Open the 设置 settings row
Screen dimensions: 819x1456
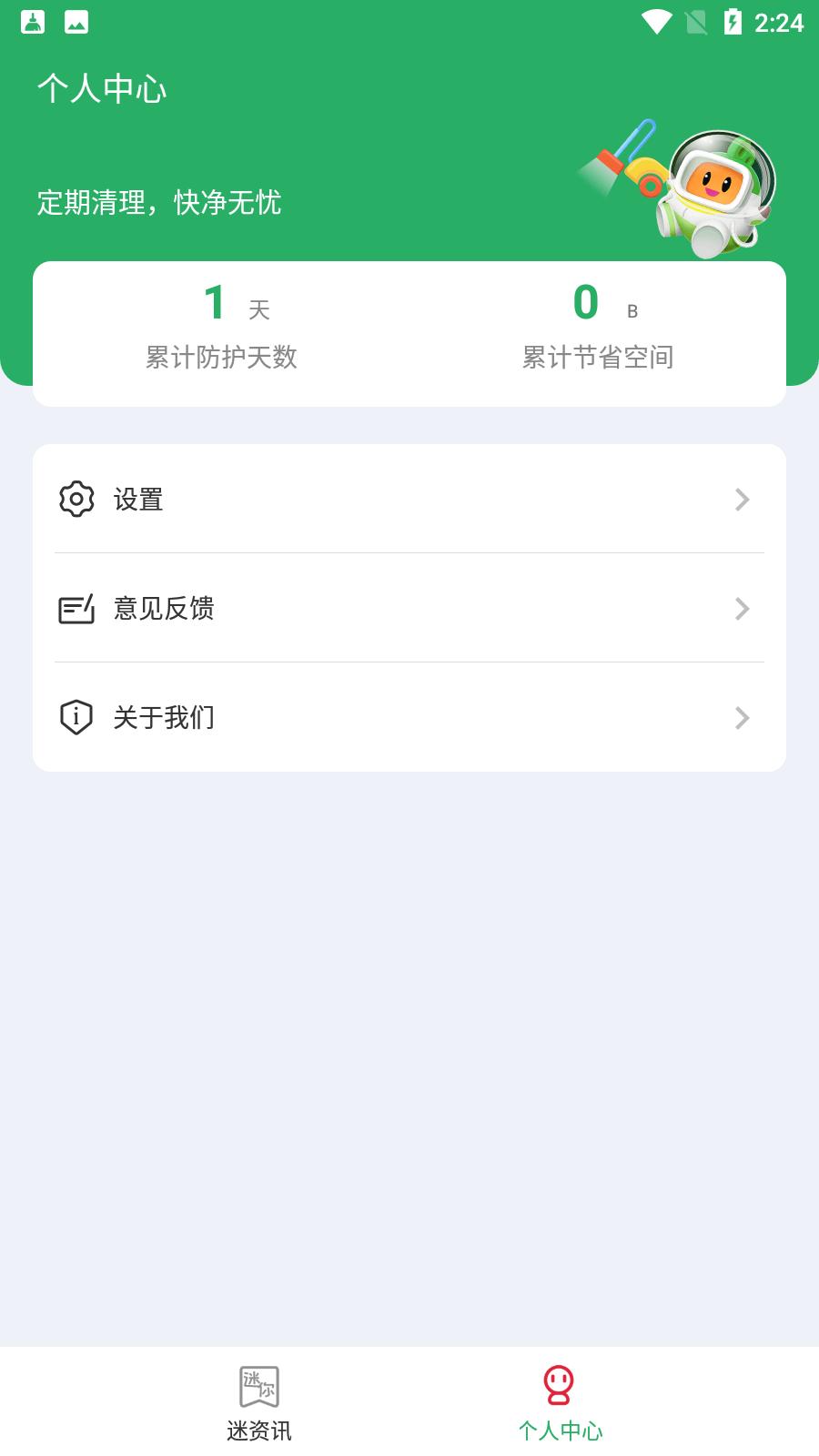(x=409, y=499)
